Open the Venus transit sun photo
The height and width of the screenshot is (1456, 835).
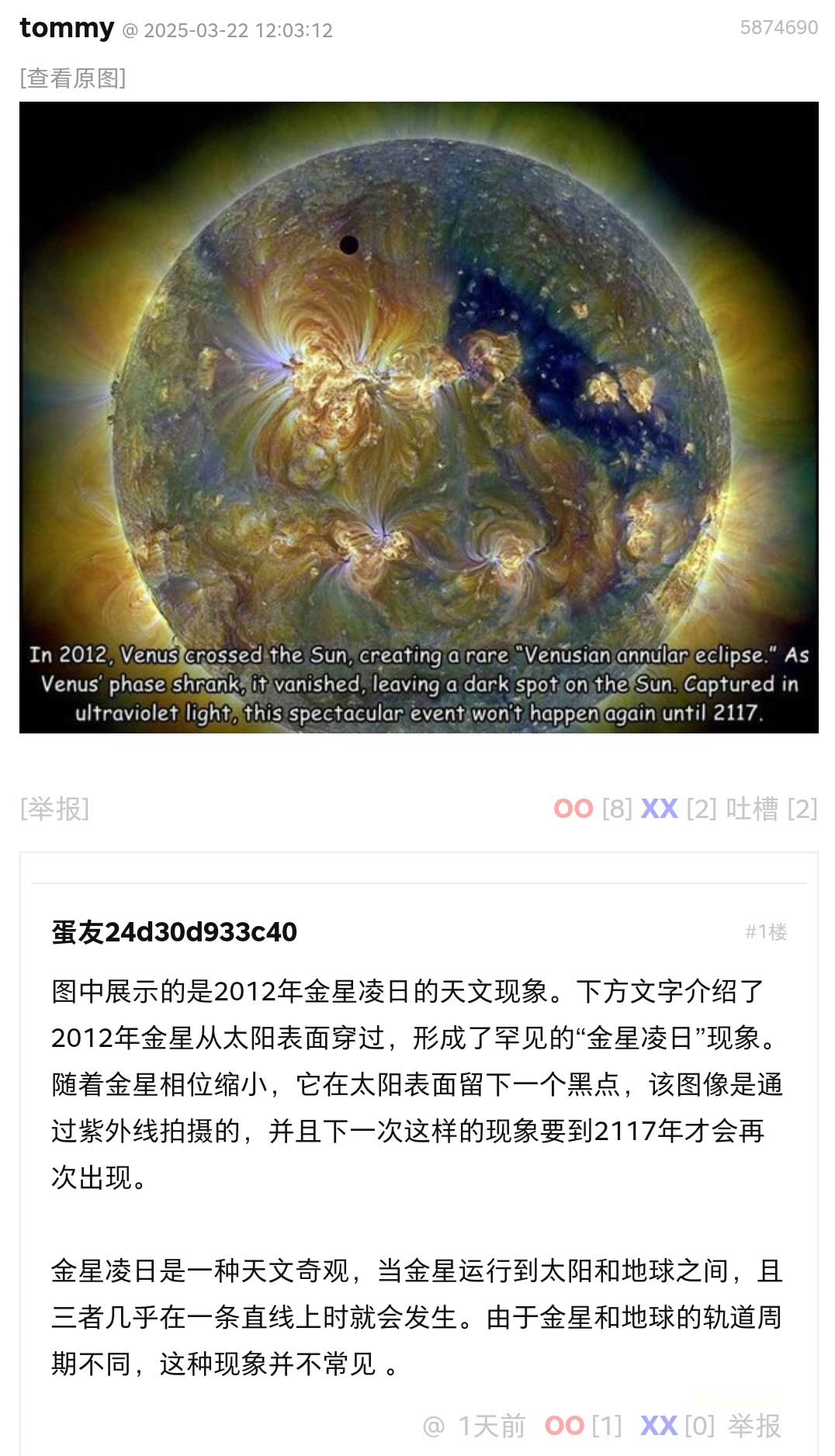click(x=418, y=417)
